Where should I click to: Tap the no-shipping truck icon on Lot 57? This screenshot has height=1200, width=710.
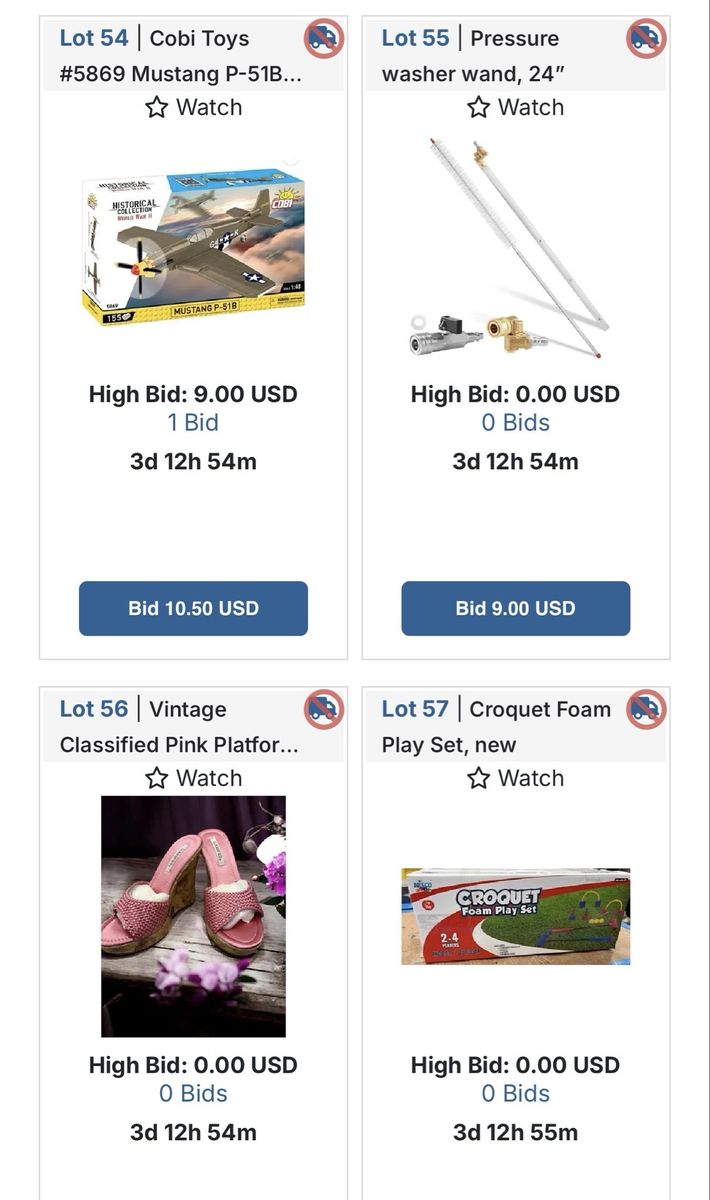646,710
